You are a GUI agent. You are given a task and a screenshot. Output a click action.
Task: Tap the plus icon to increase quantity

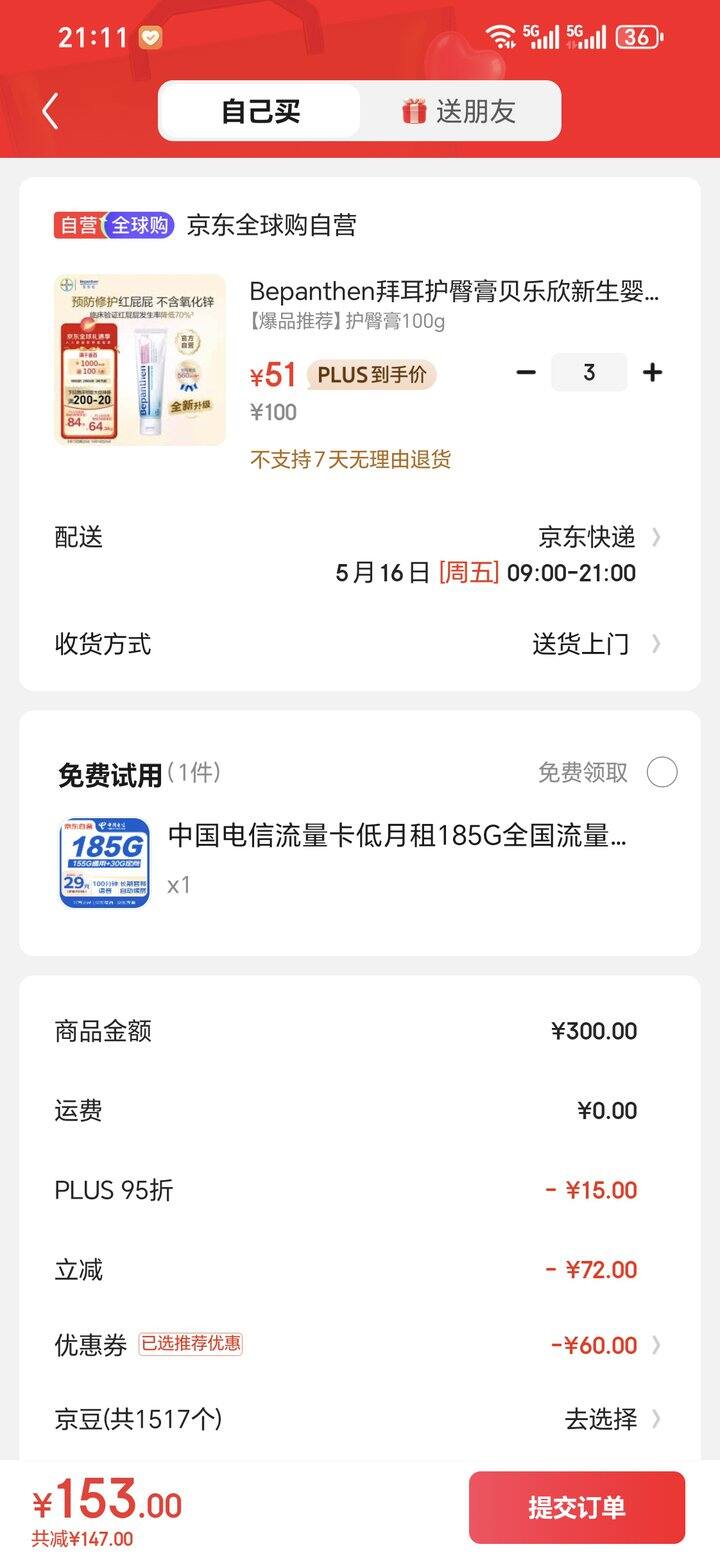(652, 372)
